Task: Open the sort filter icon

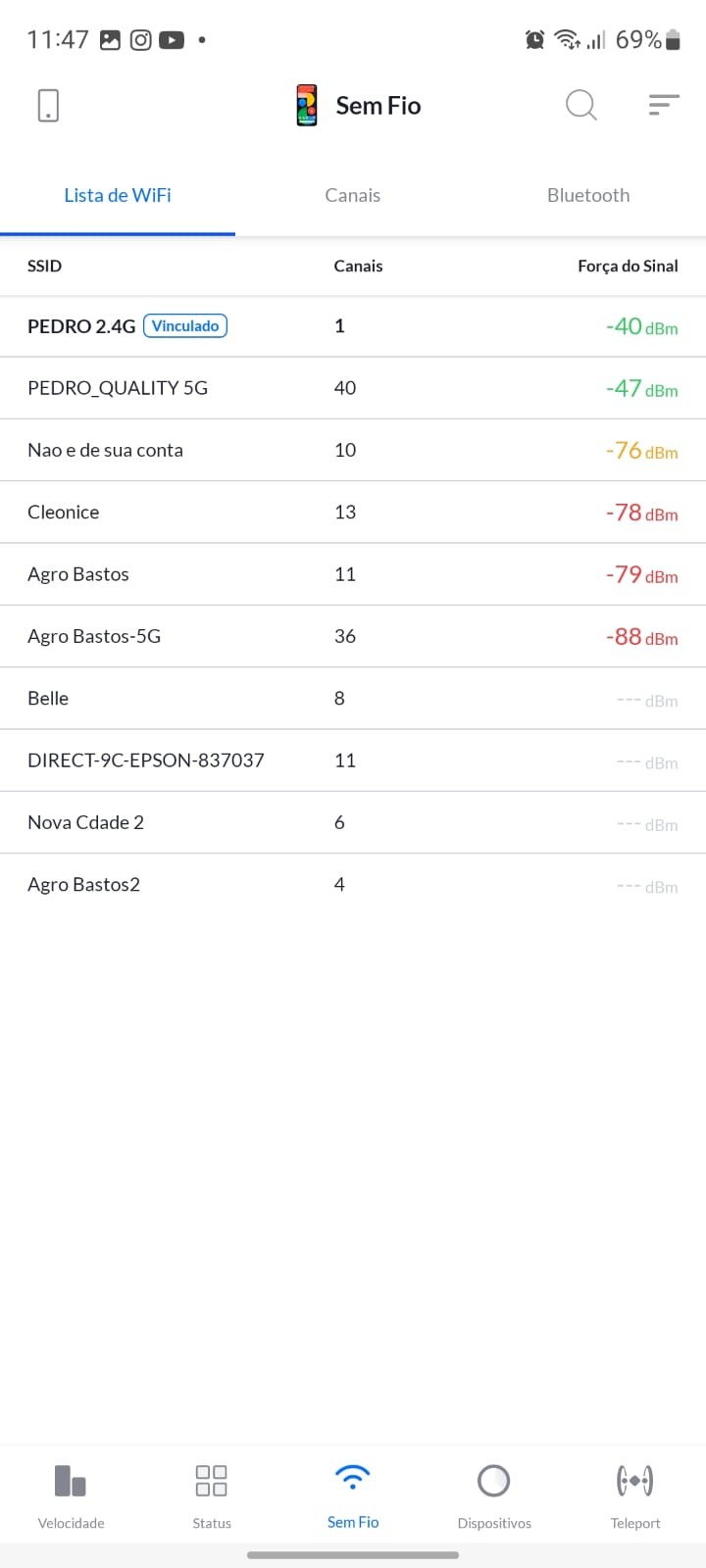Action: pos(664,105)
